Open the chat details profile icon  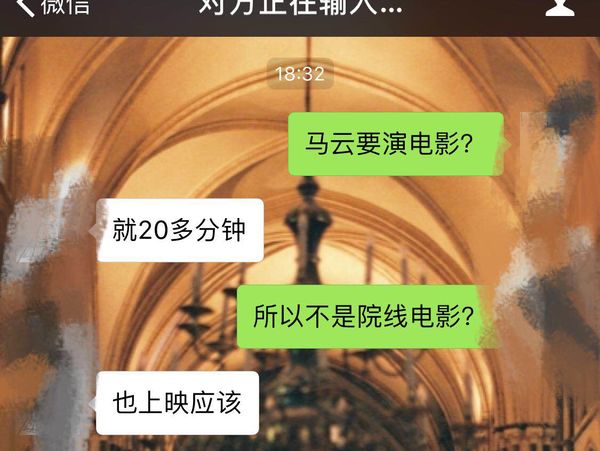[x=560, y=8]
